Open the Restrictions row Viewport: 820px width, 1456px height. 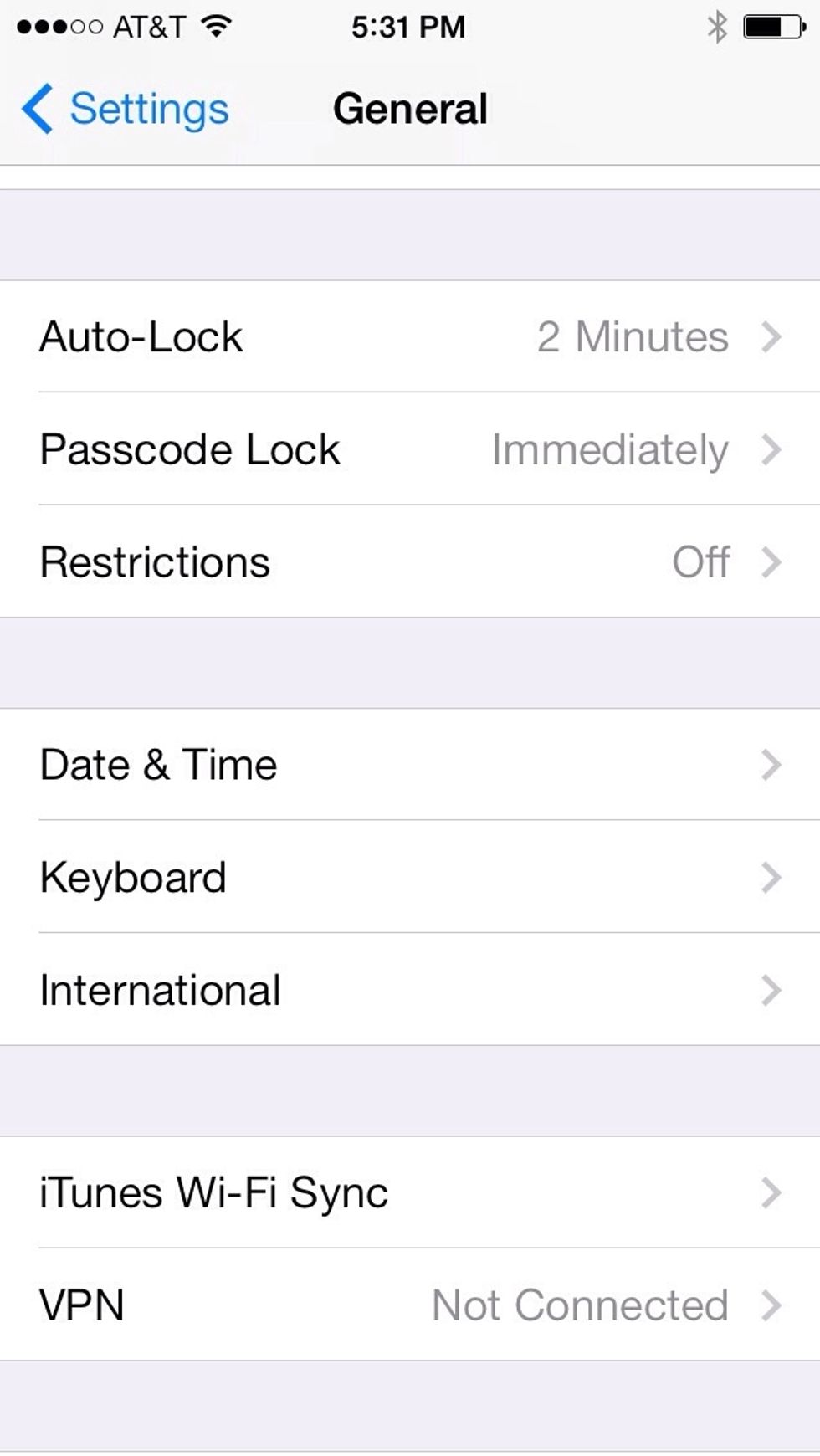[410, 561]
